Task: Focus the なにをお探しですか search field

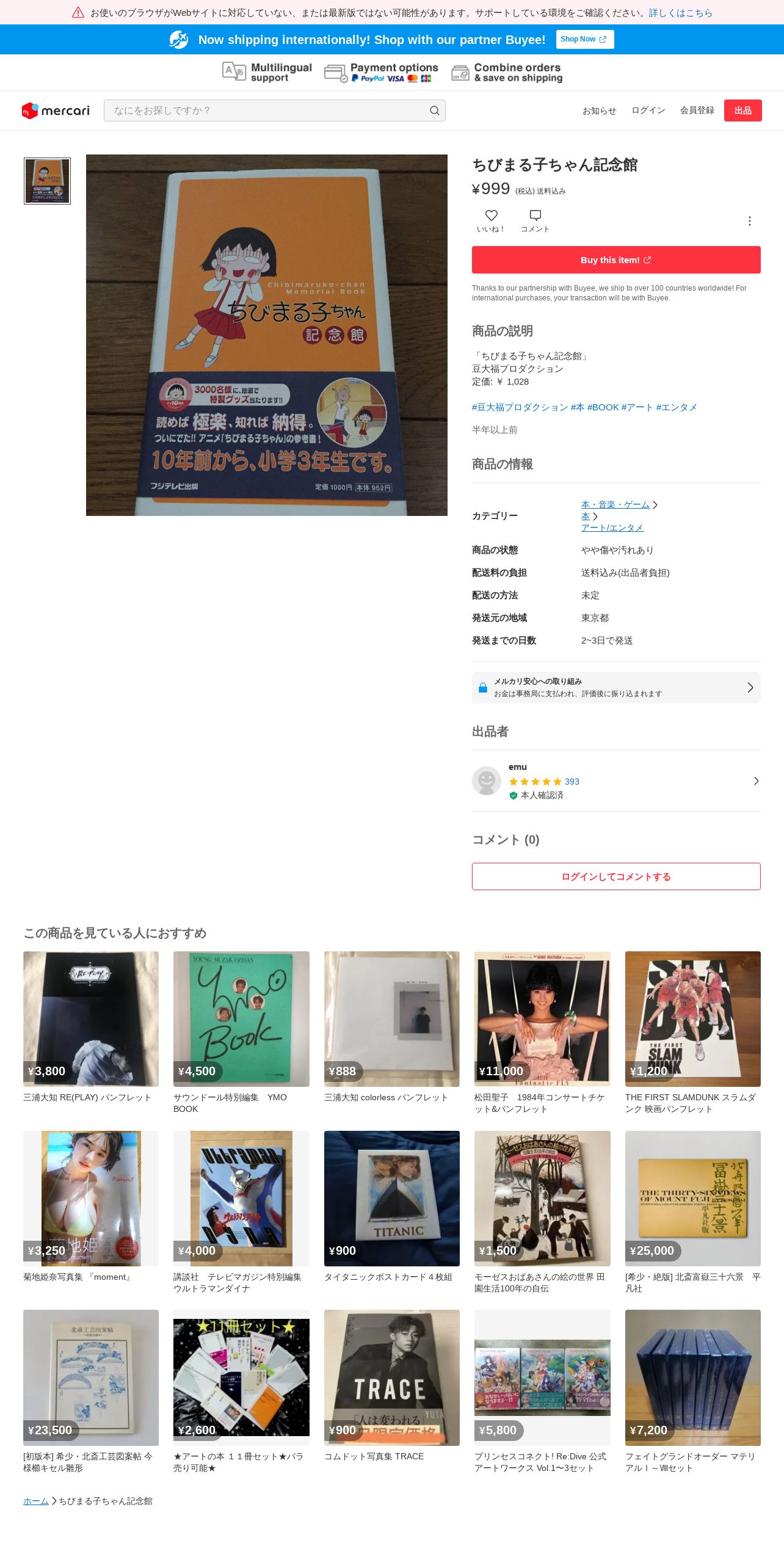Action: pos(269,111)
